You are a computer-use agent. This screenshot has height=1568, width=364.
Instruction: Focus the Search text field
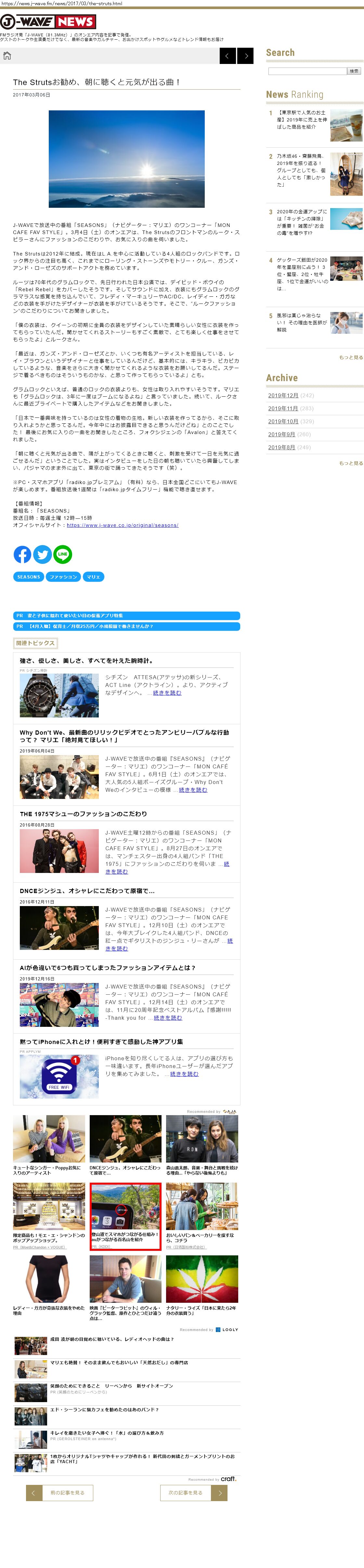tap(307, 71)
